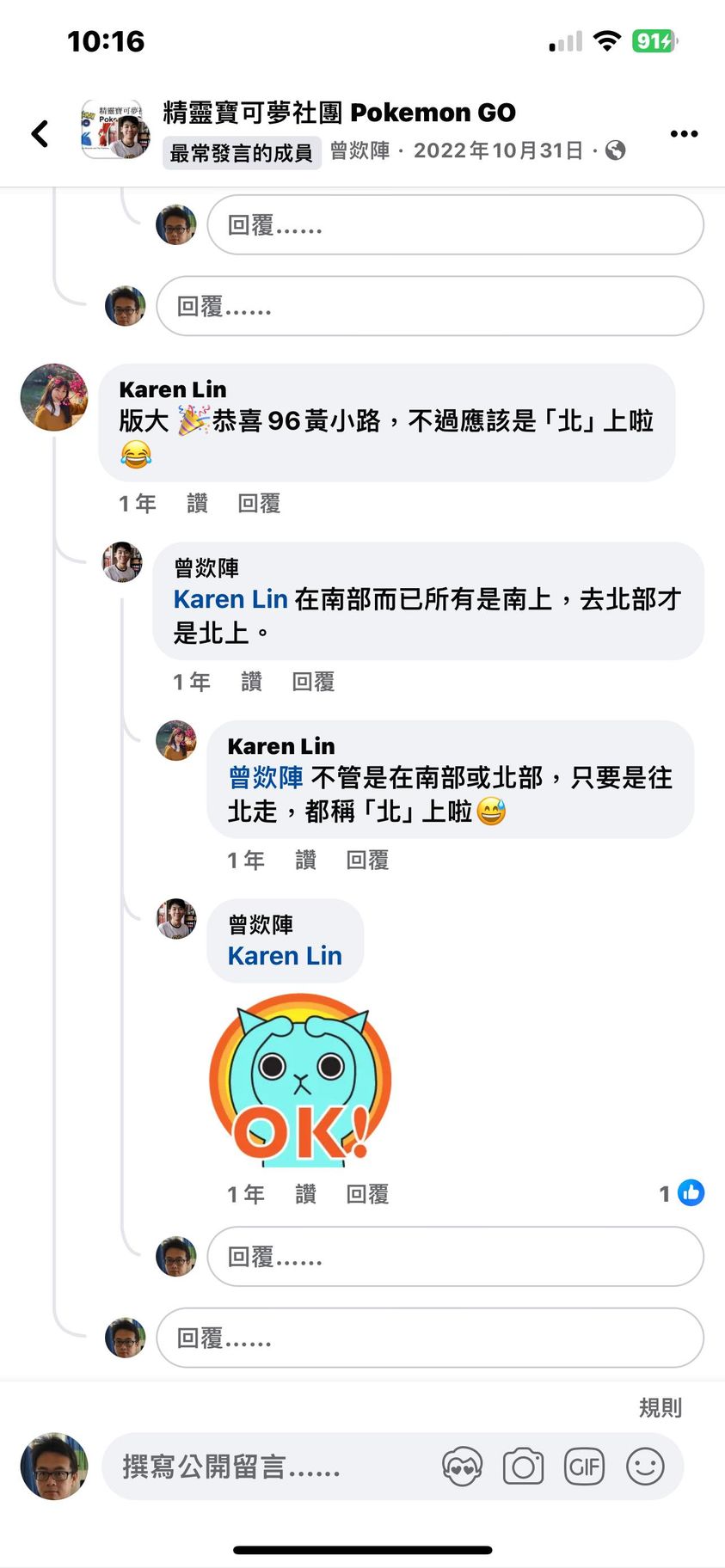The height and width of the screenshot is (1568, 725).
Task: Like the OK sticker comment
Action: pos(305,1194)
